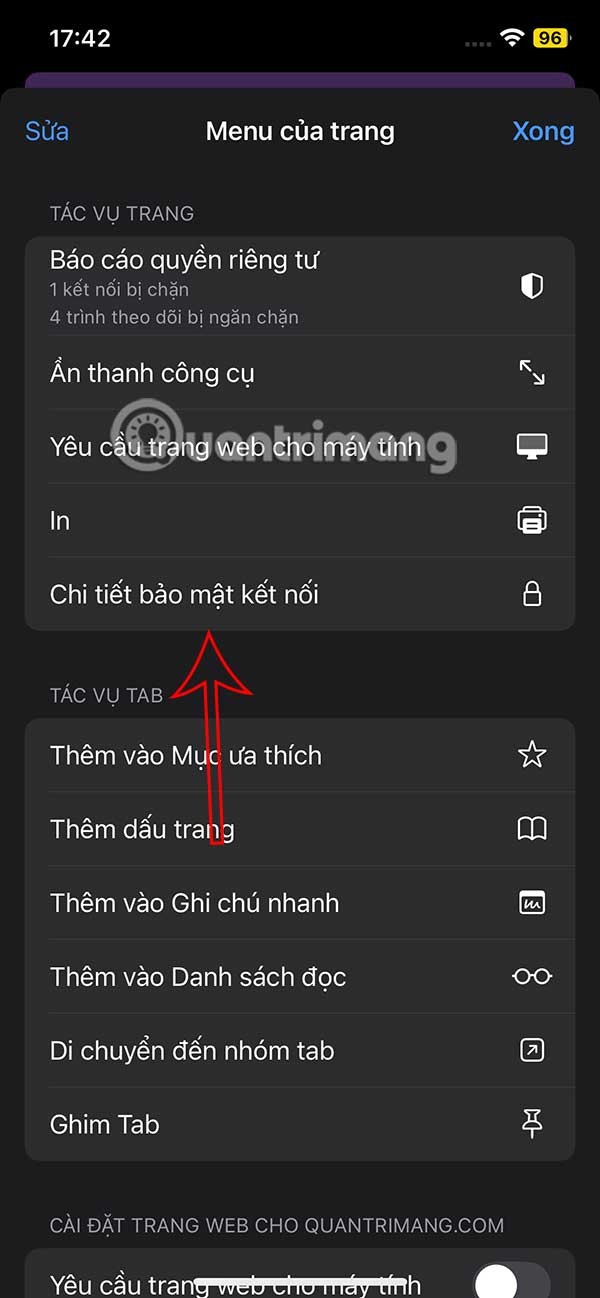The width and height of the screenshot is (600, 1298).
Task: Select Ghim Tab to pin this tab
Action: [300, 1125]
